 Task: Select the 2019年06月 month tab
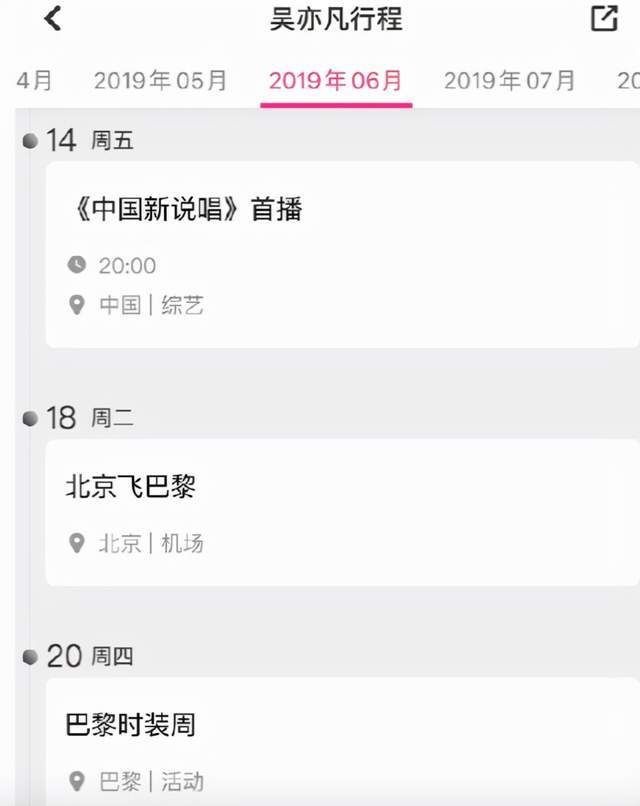tap(336, 81)
